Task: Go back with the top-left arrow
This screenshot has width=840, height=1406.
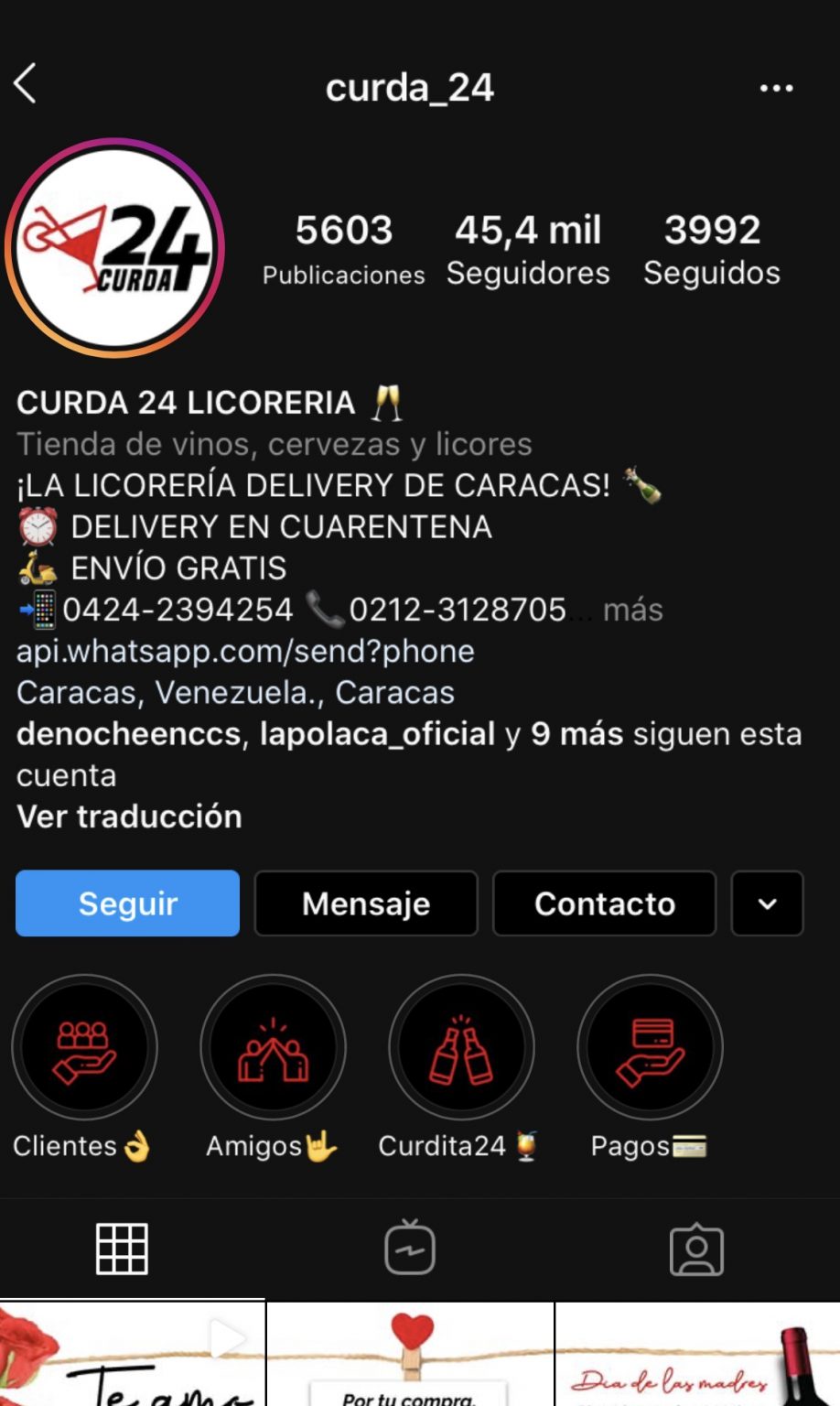Action: (26, 84)
